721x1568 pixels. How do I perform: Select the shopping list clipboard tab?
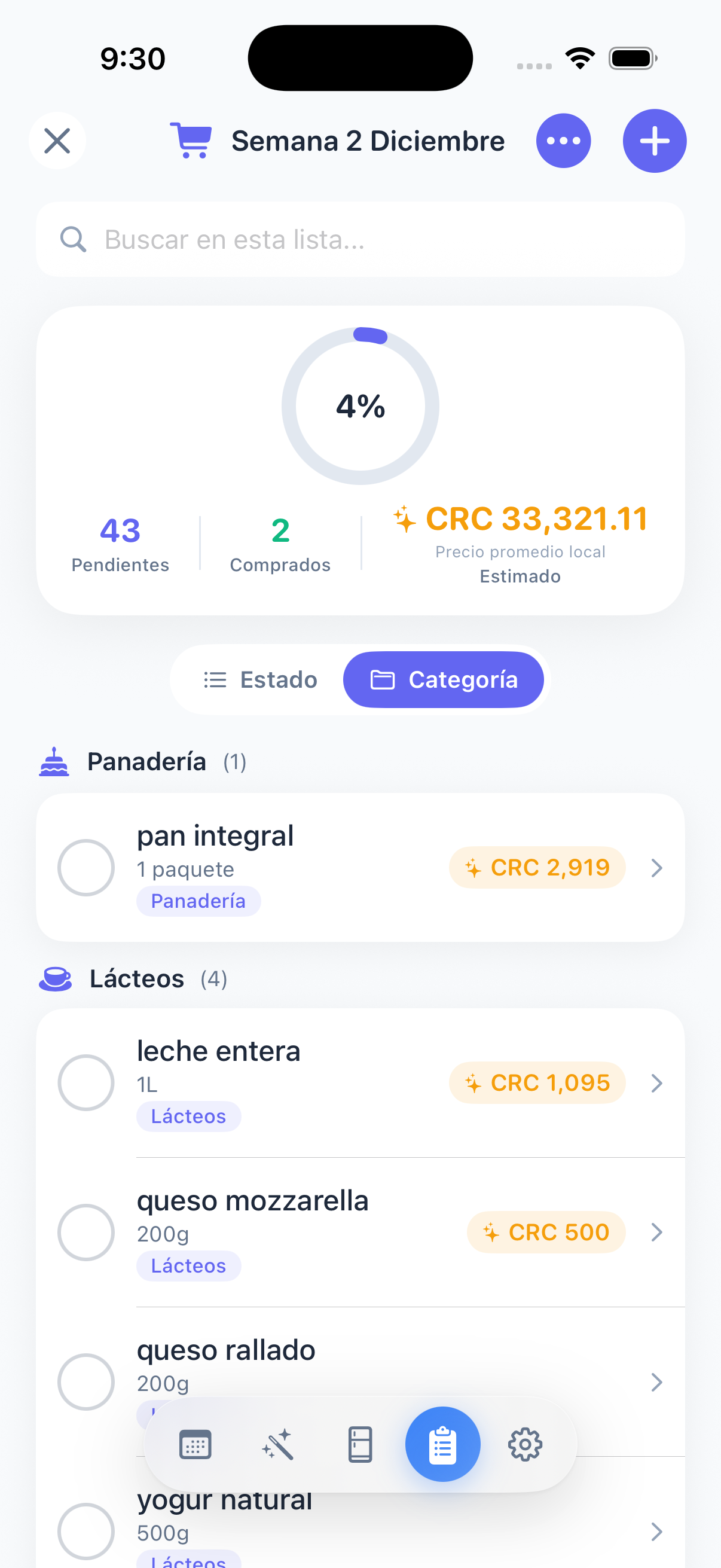pyautogui.click(x=442, y=1444)
